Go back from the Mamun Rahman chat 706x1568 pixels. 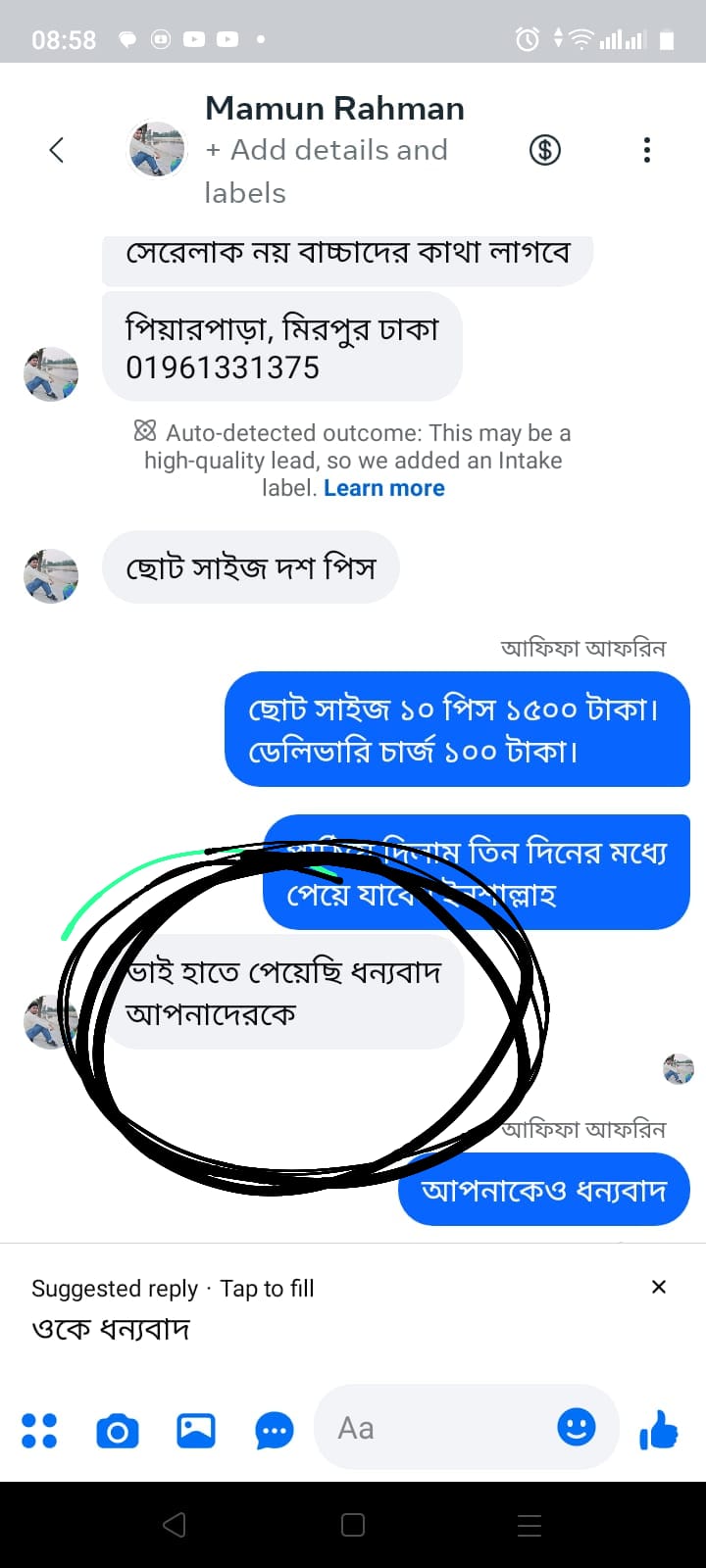tap(56, 150)
